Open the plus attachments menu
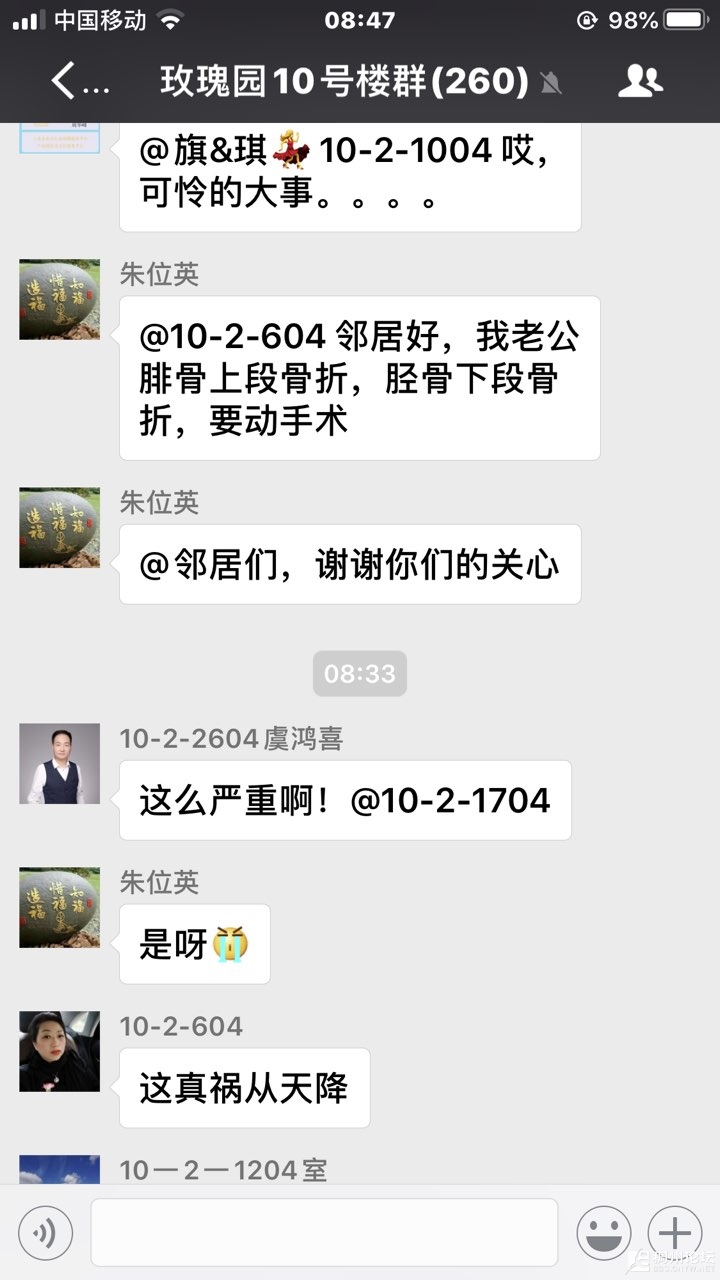 [675, 1232]
